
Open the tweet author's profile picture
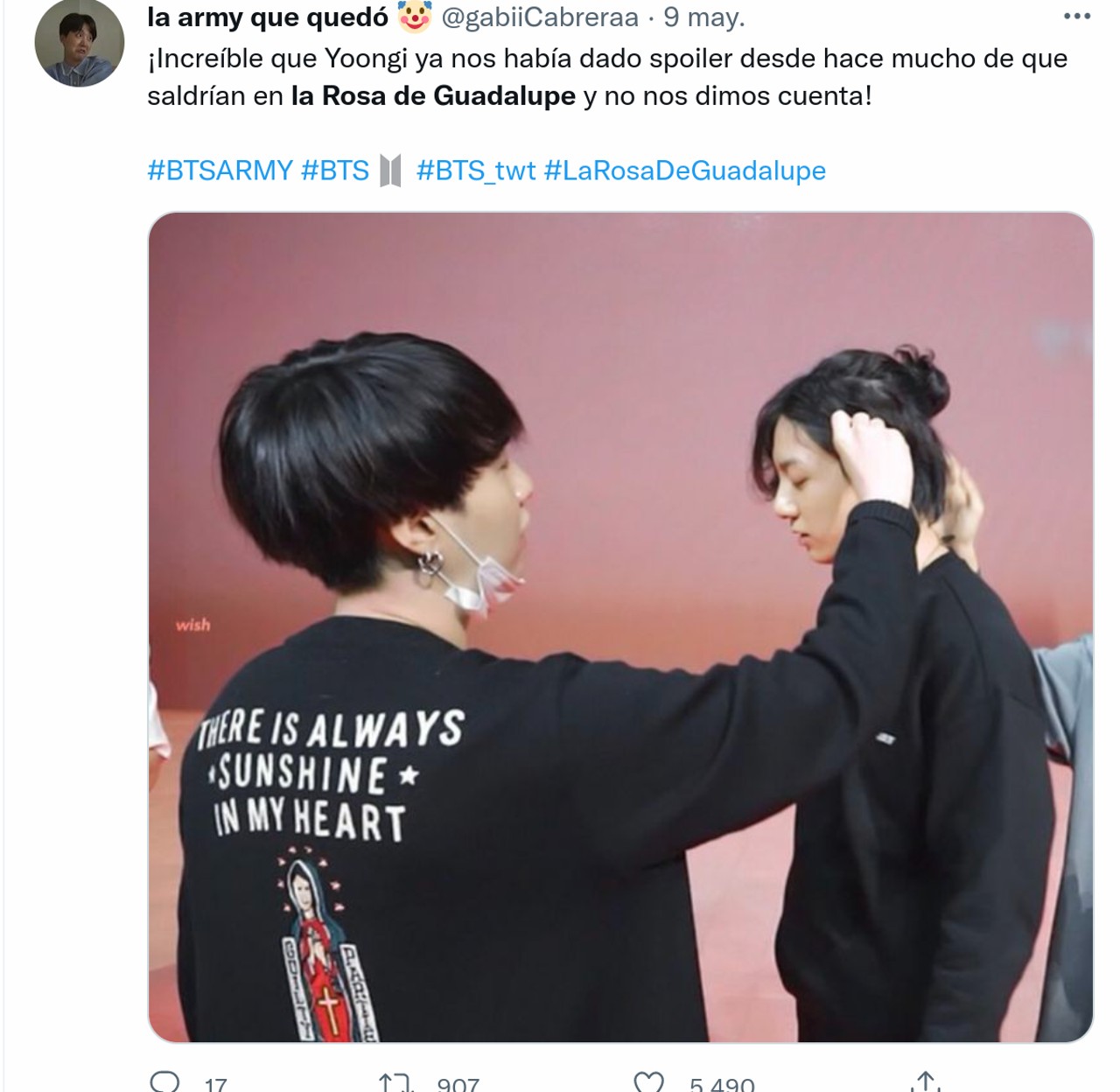tap(79, 44)
